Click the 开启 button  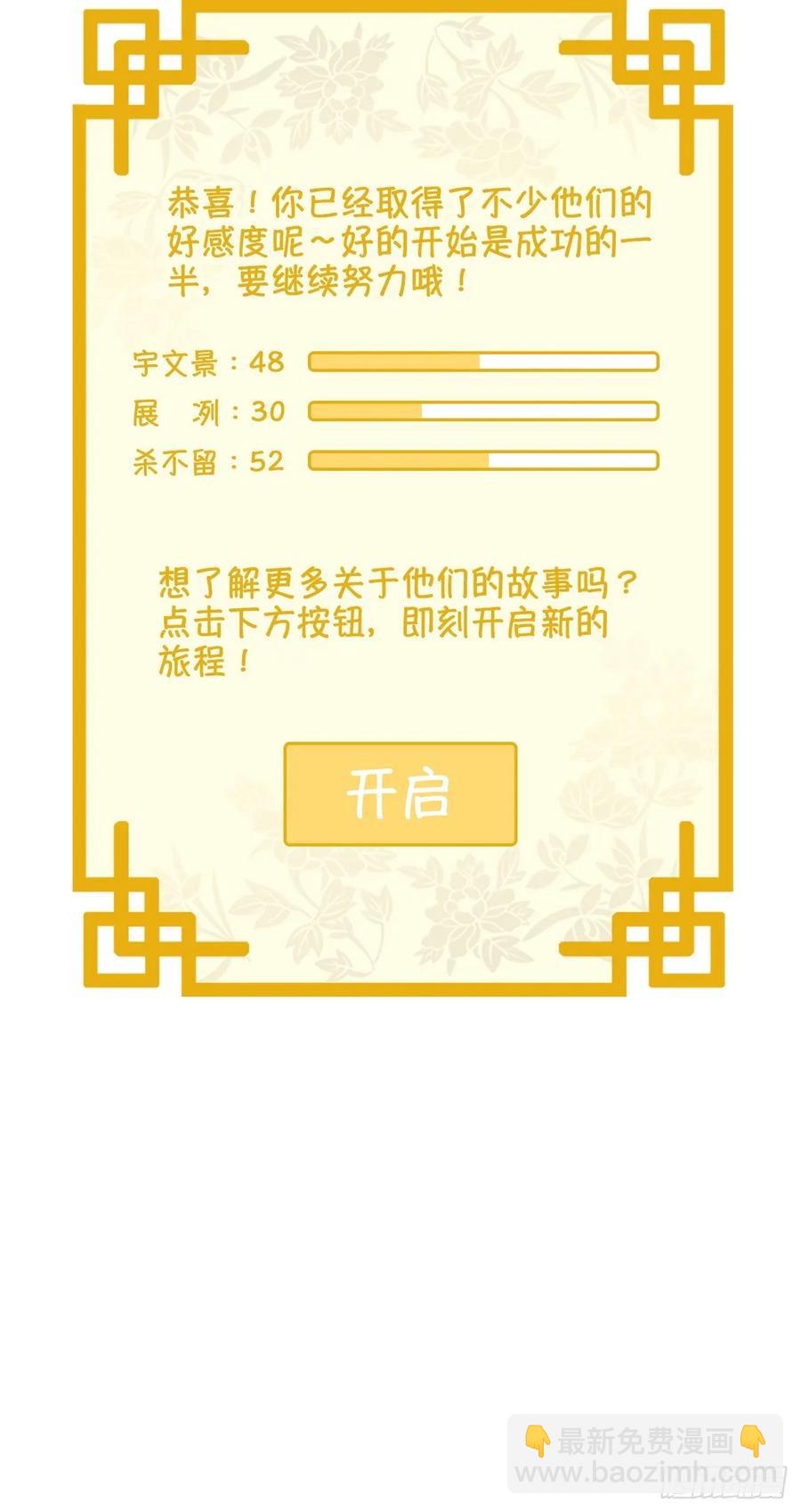pos(398,793)
